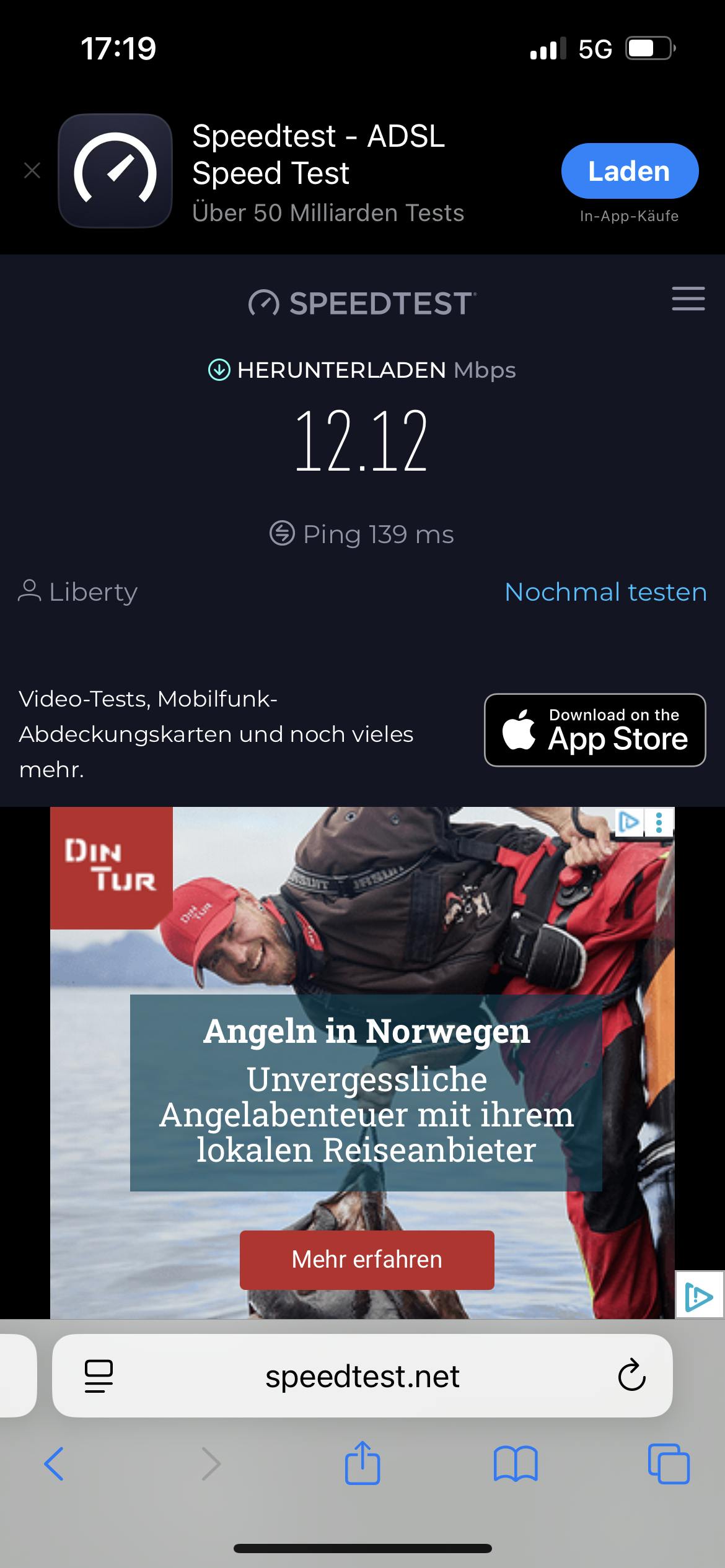The image size is (725, 1568).
Task: Dismiss the Speedtest app banner
Action: (x=32, y=170)
